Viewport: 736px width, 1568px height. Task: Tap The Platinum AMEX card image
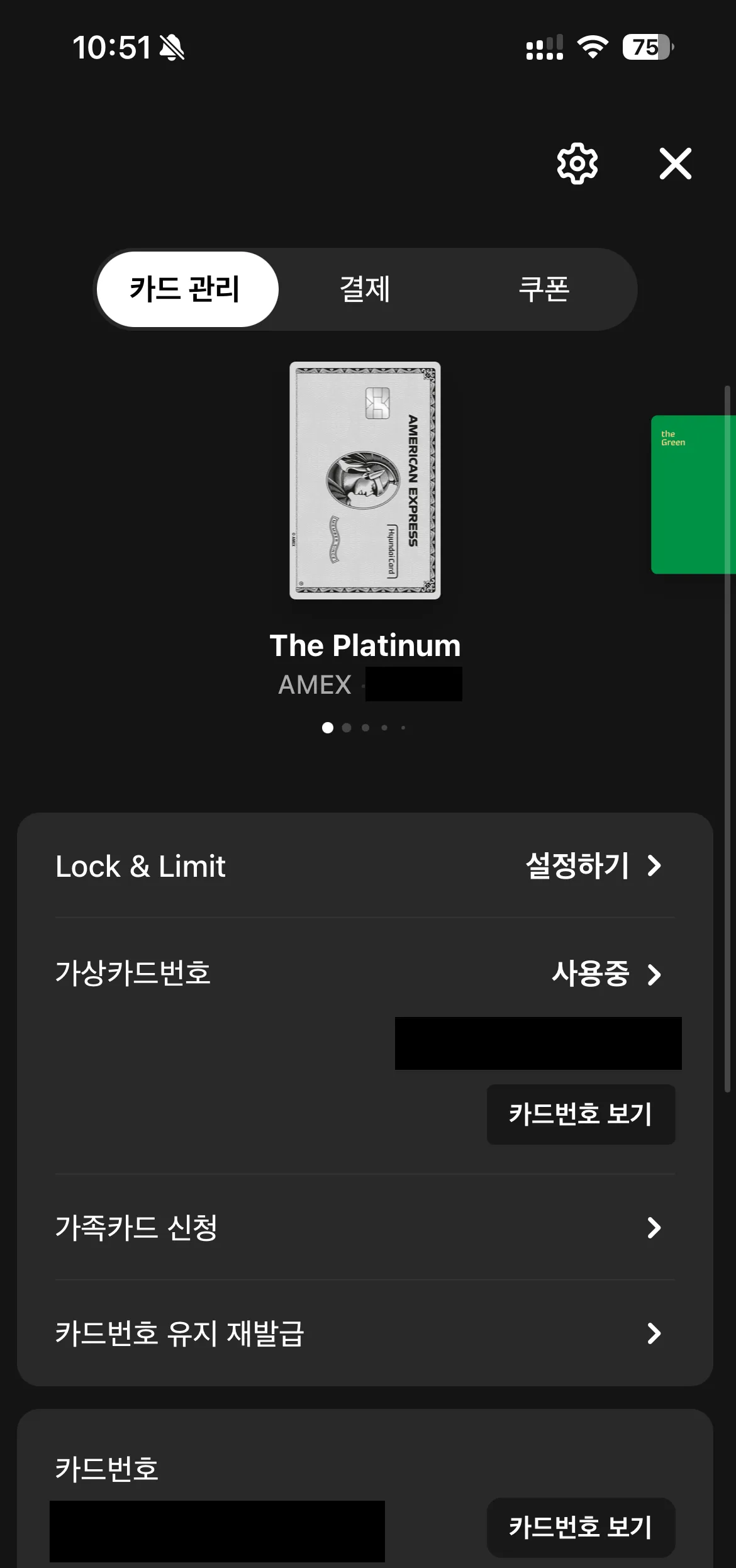pyautogui.click(x=365, y=481)
